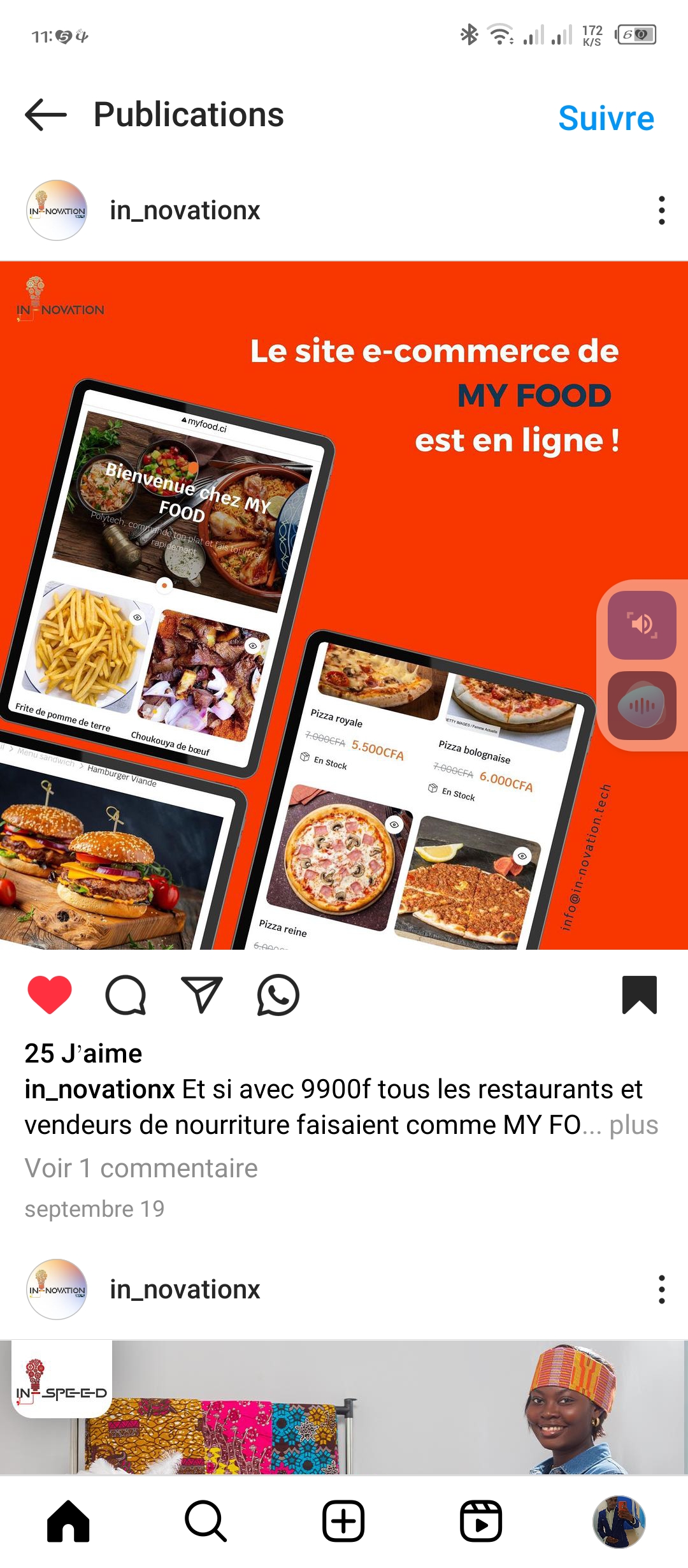Go to the Home feed tab

point(68,1521)
